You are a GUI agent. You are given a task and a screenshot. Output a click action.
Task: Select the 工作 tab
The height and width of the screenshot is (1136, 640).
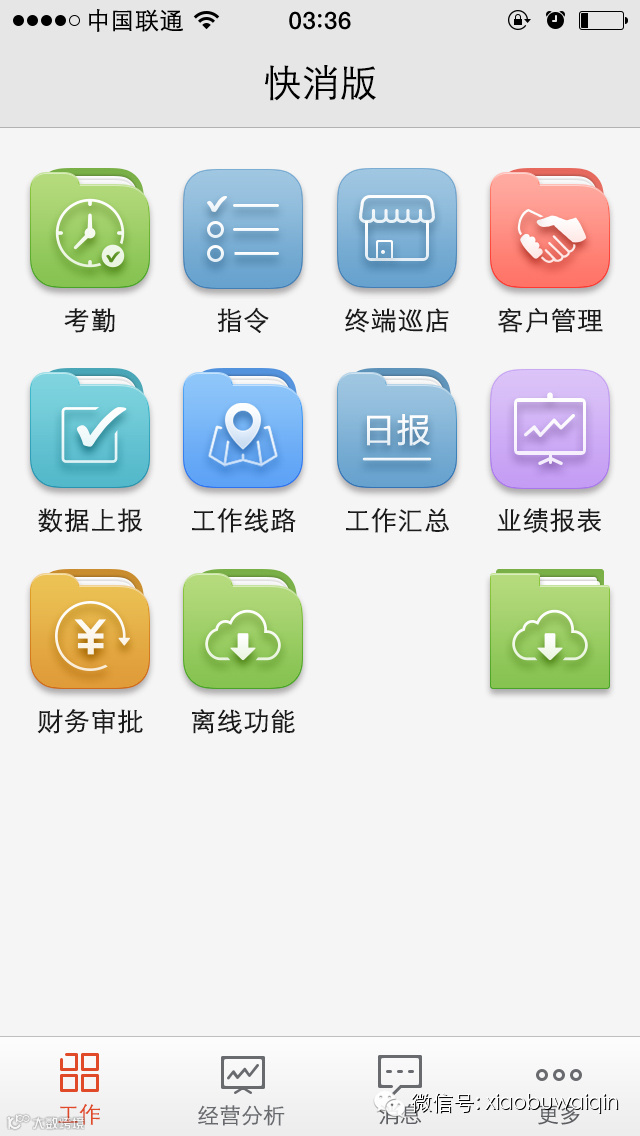80,1088
